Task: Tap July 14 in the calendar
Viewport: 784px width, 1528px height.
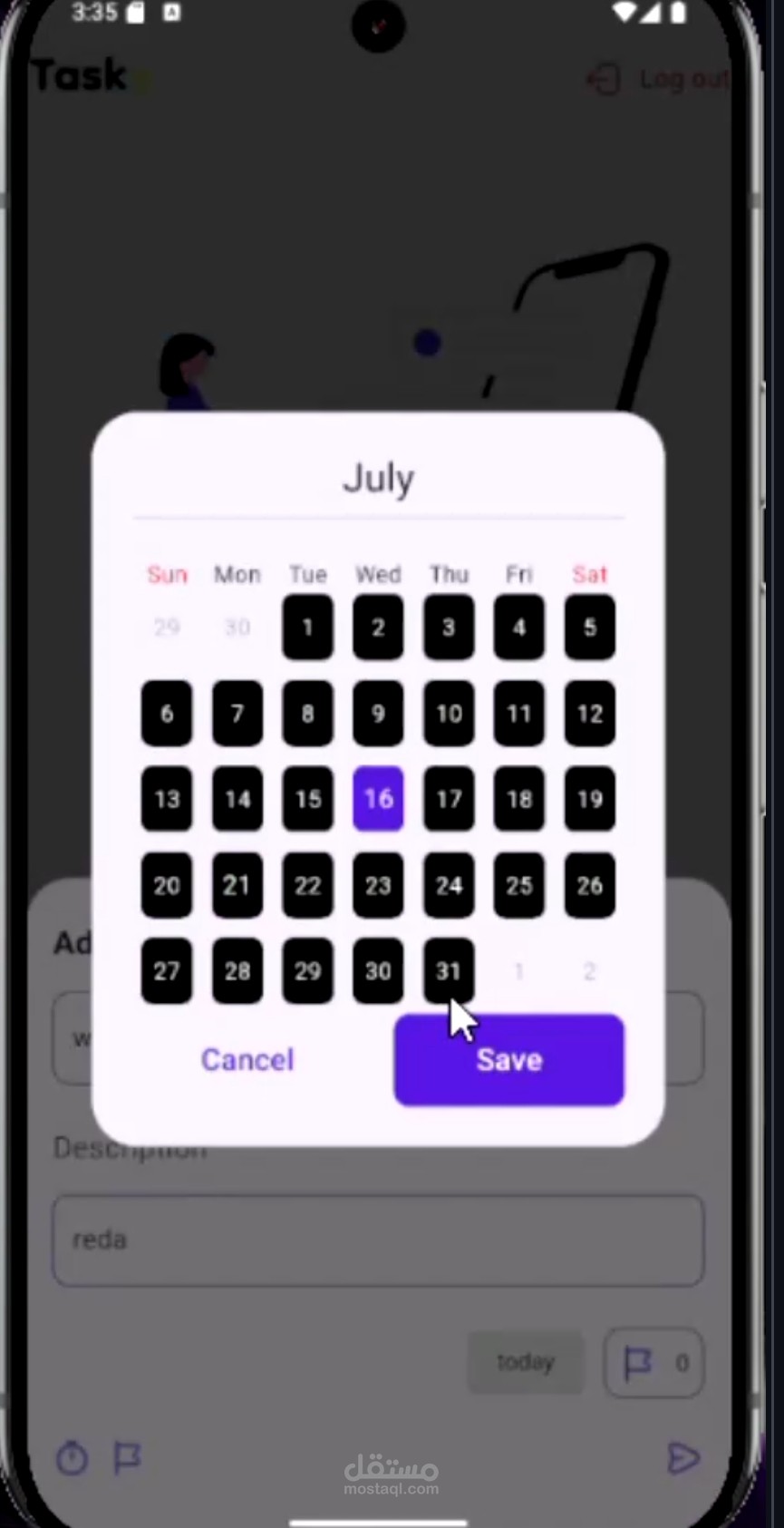Action: [237, 799]
